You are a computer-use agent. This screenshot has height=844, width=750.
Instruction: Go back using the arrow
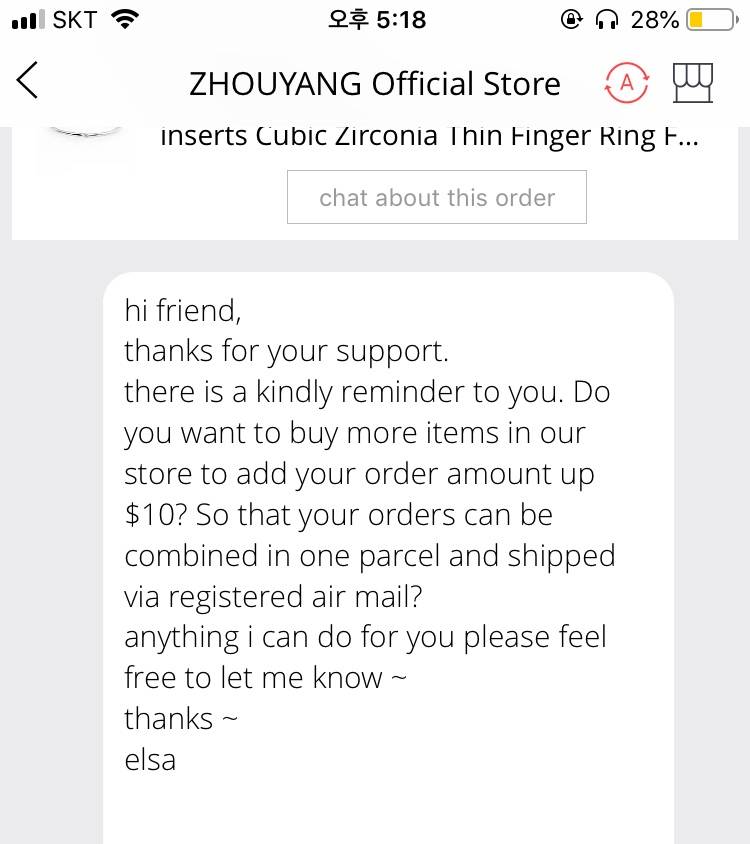click(28, 82)
